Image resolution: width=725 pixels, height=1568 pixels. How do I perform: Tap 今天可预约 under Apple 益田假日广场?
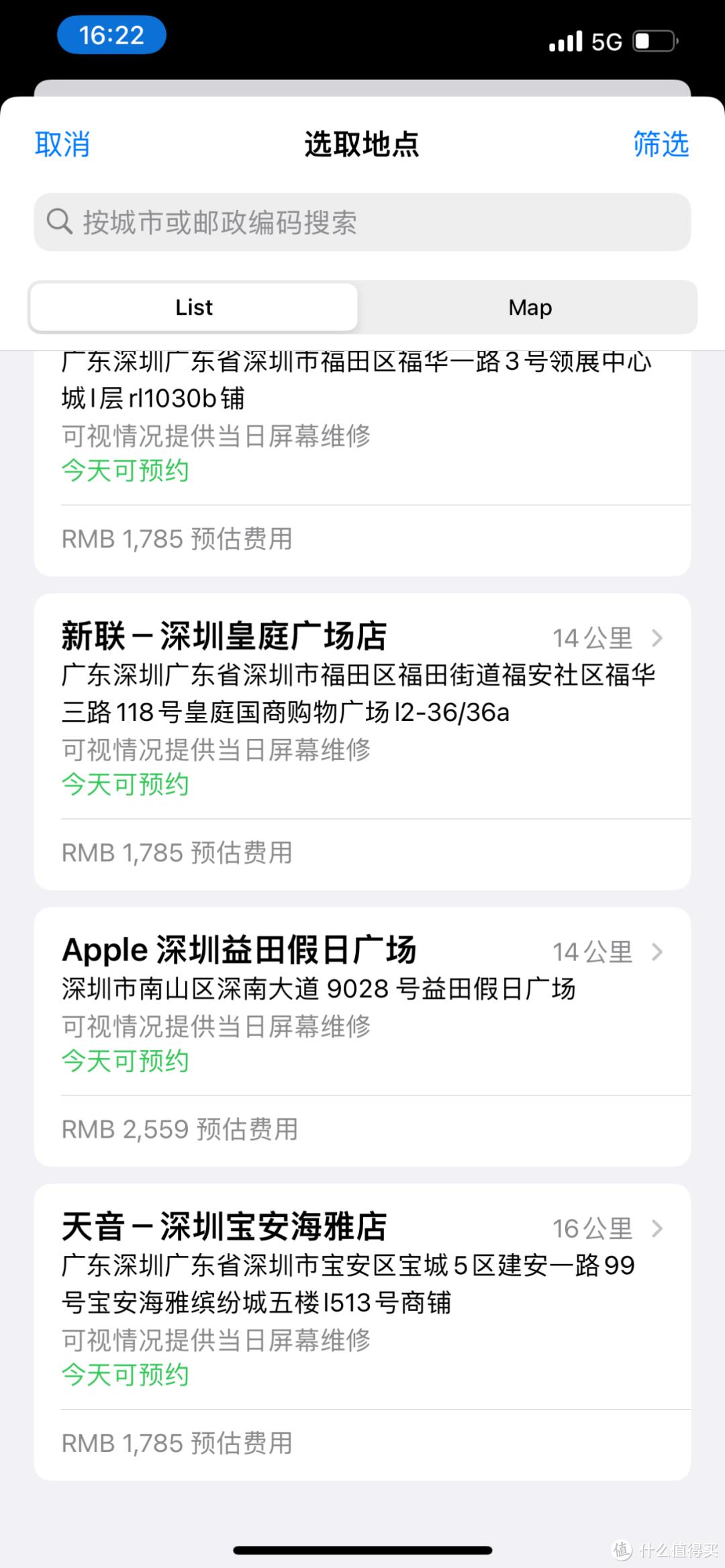[x=124, y=1061]
